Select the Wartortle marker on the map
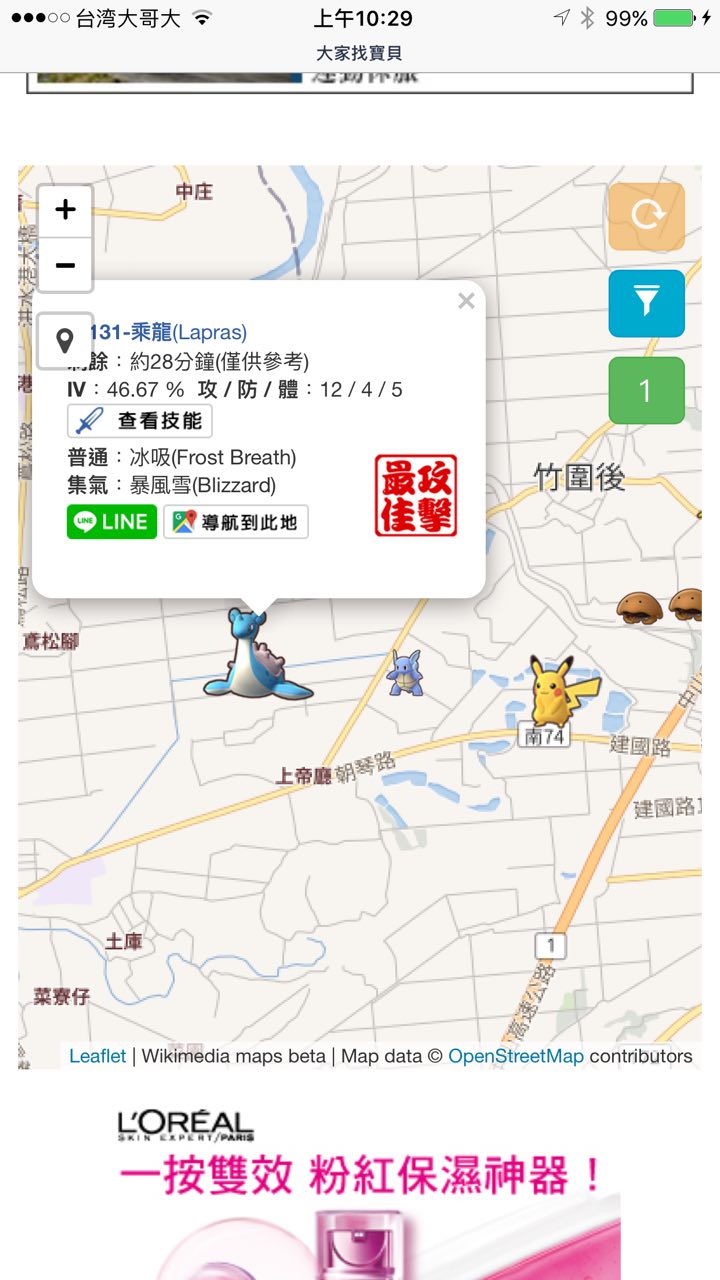 tap(405, 673)
